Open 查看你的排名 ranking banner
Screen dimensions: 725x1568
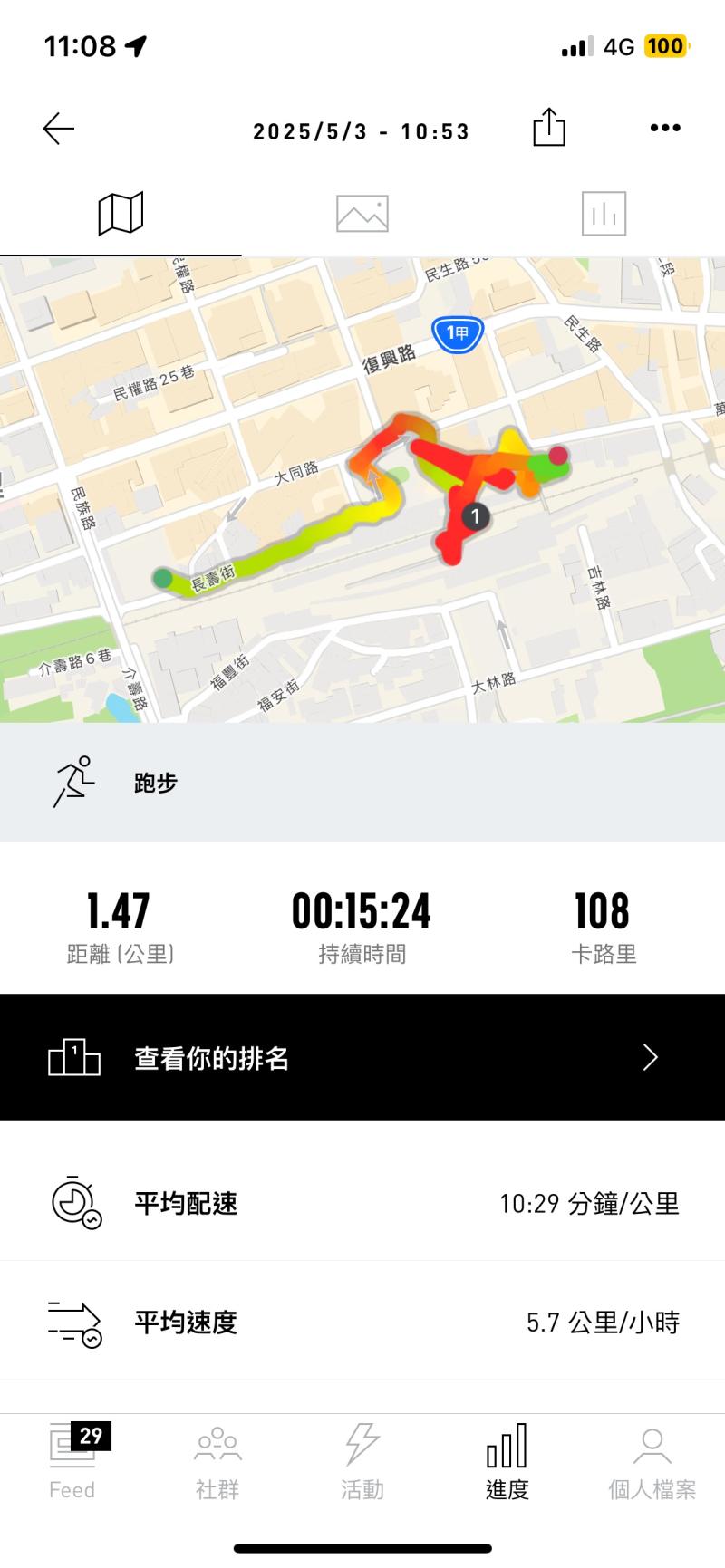[362, 1057]
